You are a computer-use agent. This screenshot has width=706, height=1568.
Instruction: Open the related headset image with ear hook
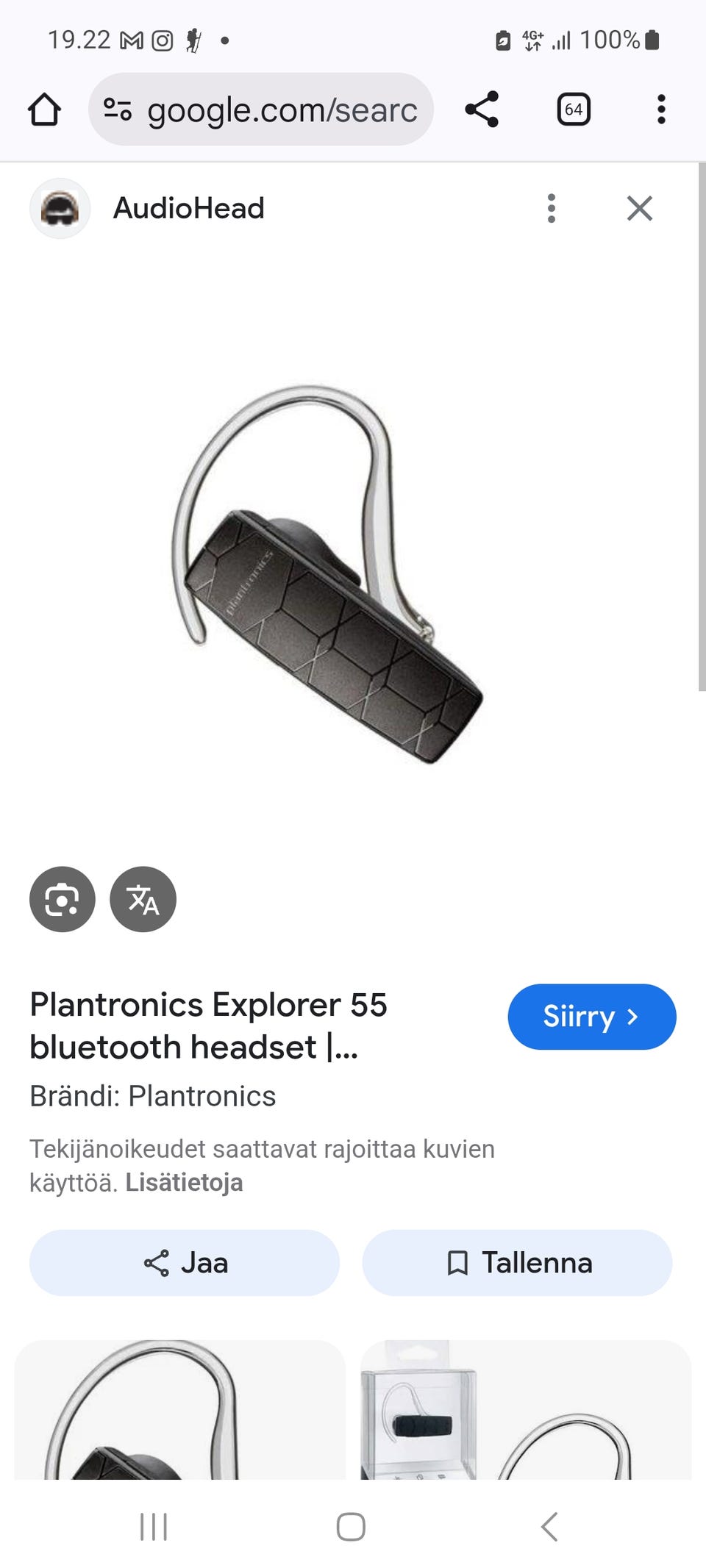click(180, 1409)
